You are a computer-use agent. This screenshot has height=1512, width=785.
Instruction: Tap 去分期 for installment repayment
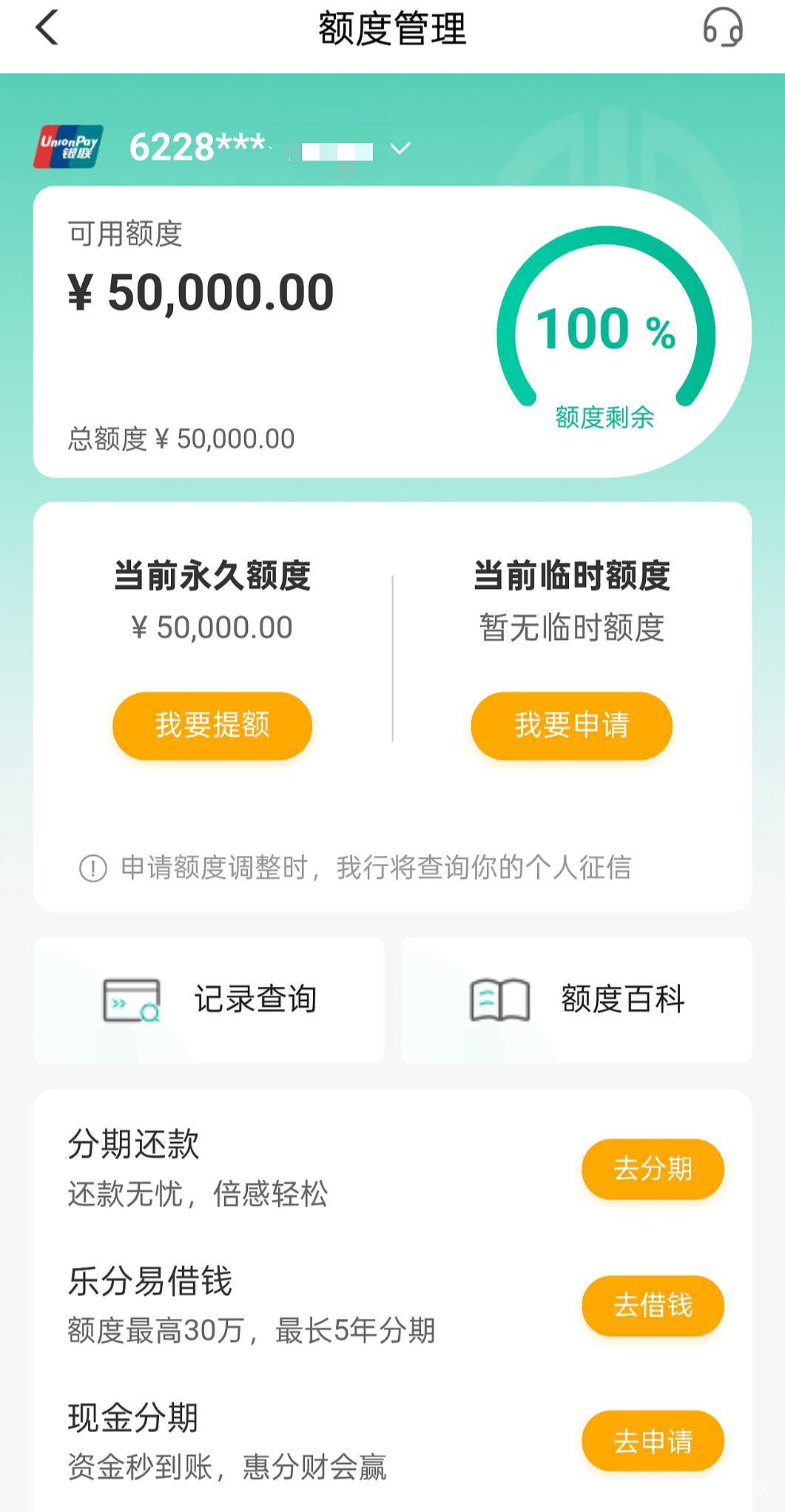tap(653, 1169)
